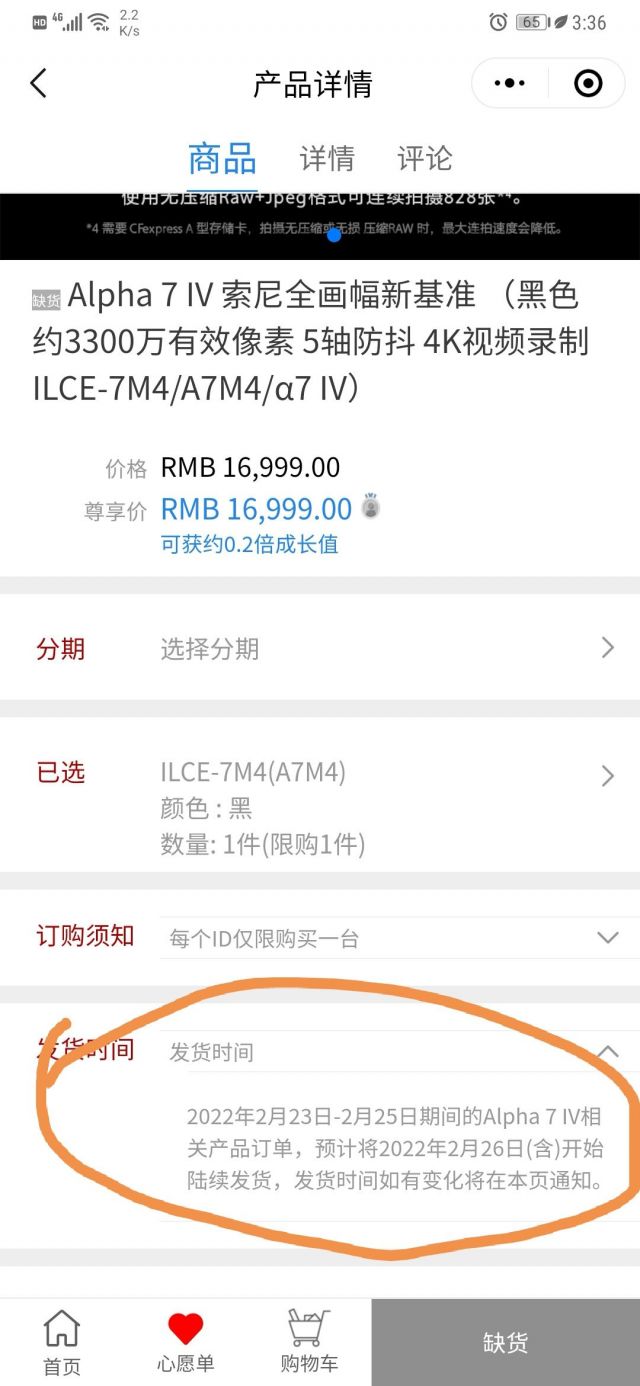This screenshot has height=1386, width=640.
Task: Switch to the 详情 tab
Action: click(x=327, y=158)
